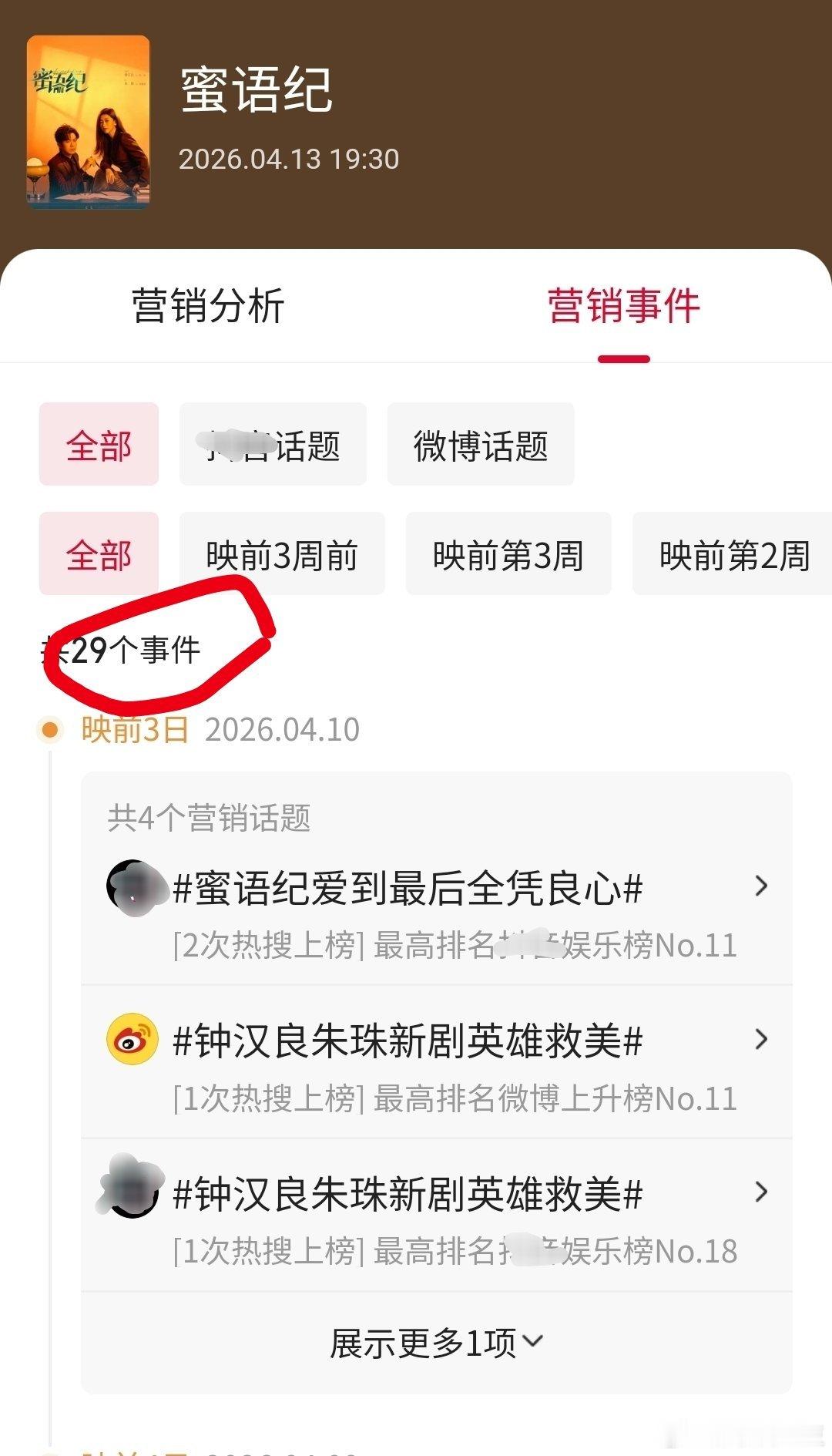This screenshot has width=832, height=1456.
Task: Select the 映前第3周 filter
Action: tap(508, 553)
